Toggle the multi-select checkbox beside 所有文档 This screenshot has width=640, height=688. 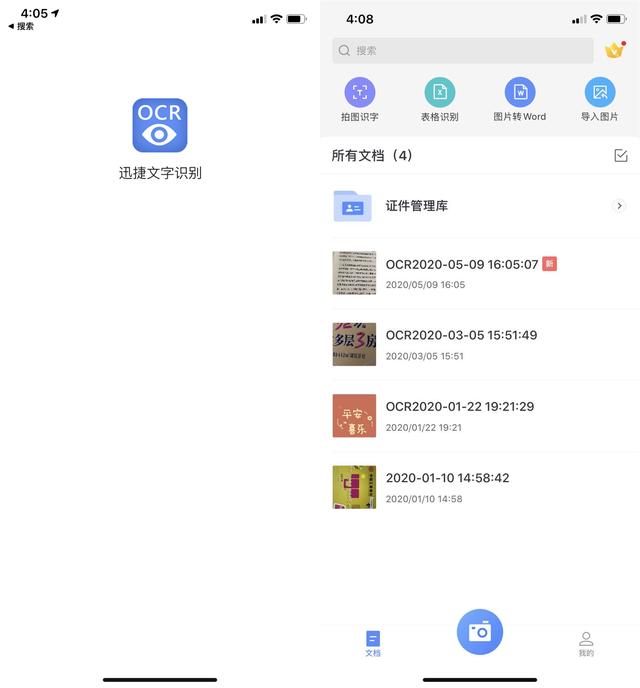(621, 155)
